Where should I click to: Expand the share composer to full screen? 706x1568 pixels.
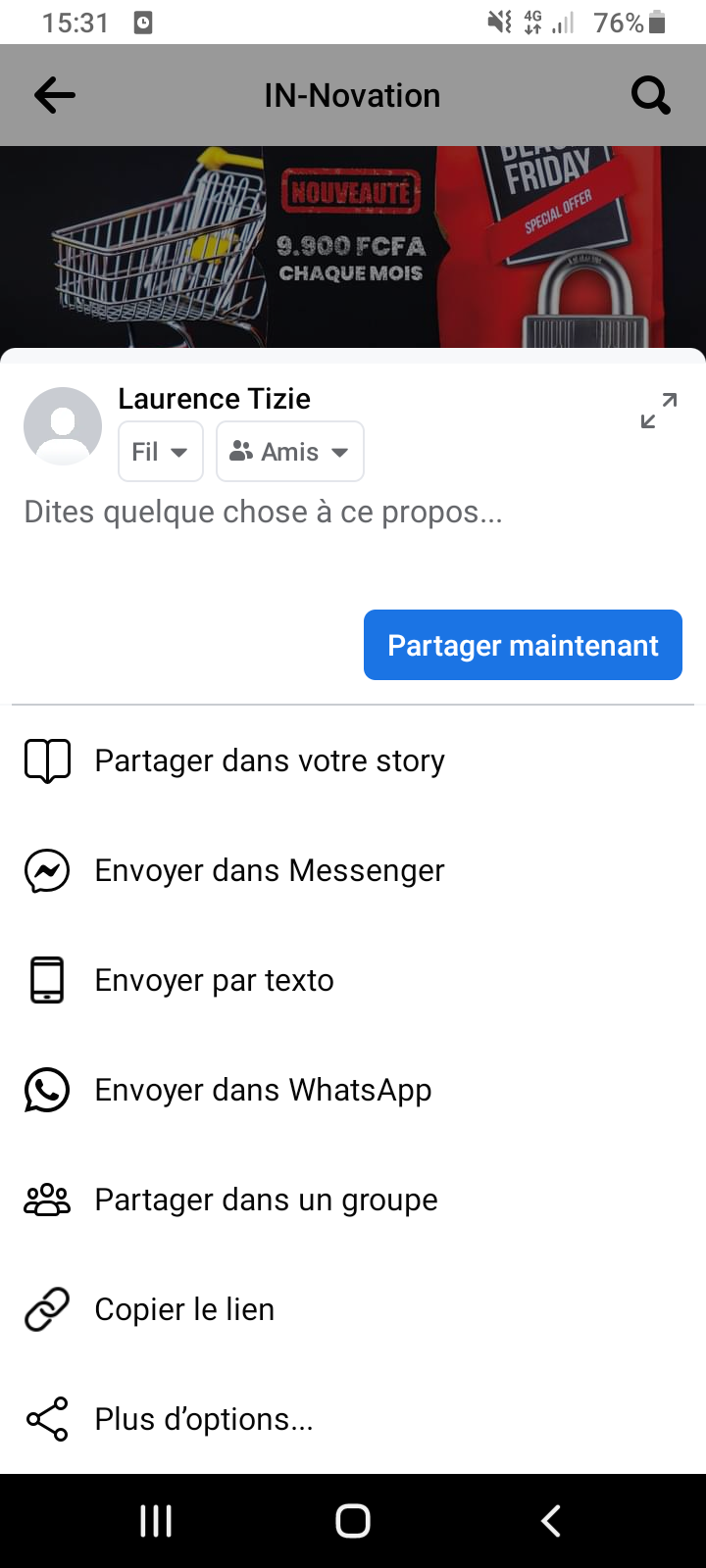[x=659, y=411]
